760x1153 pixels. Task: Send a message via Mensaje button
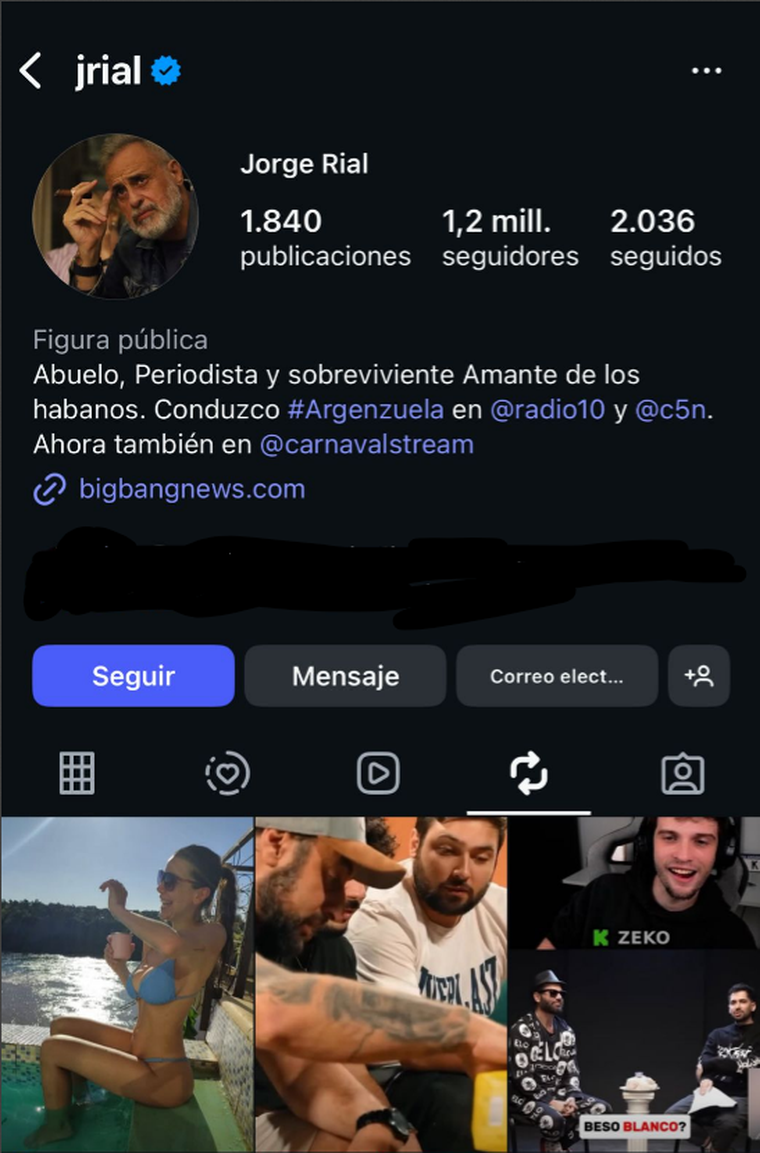pos(344,676)
